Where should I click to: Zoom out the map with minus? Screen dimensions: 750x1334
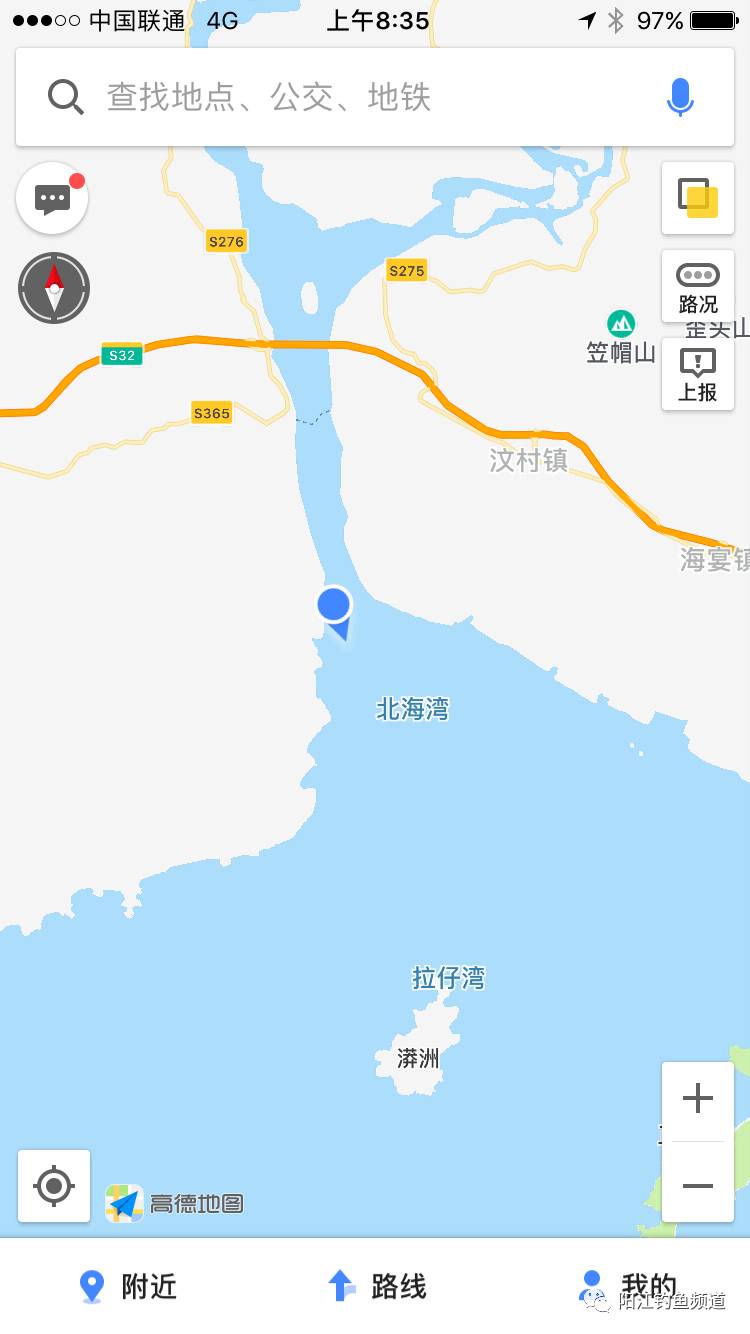(x=698, y=1185)
